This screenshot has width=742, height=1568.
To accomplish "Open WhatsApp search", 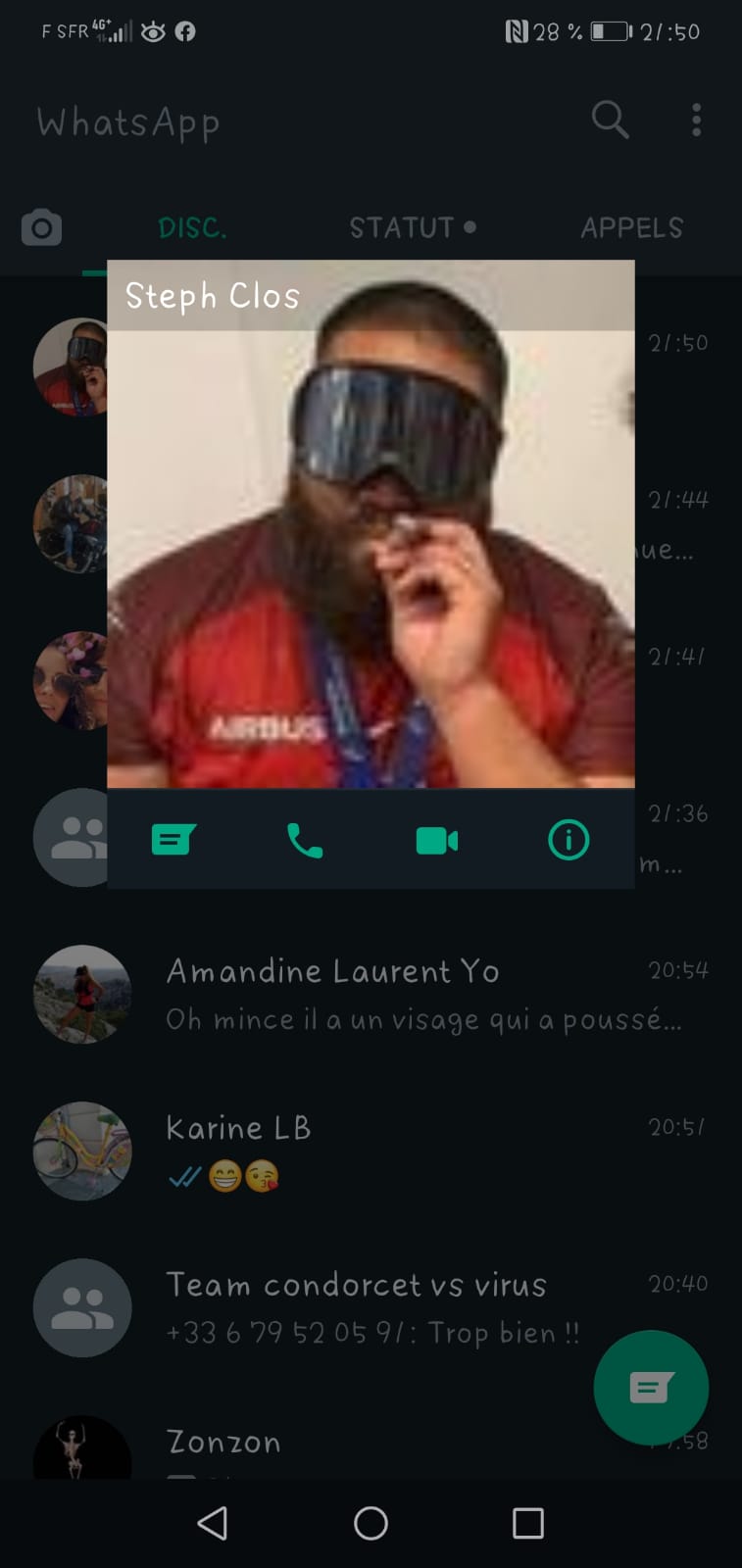I will click(610, 121).
